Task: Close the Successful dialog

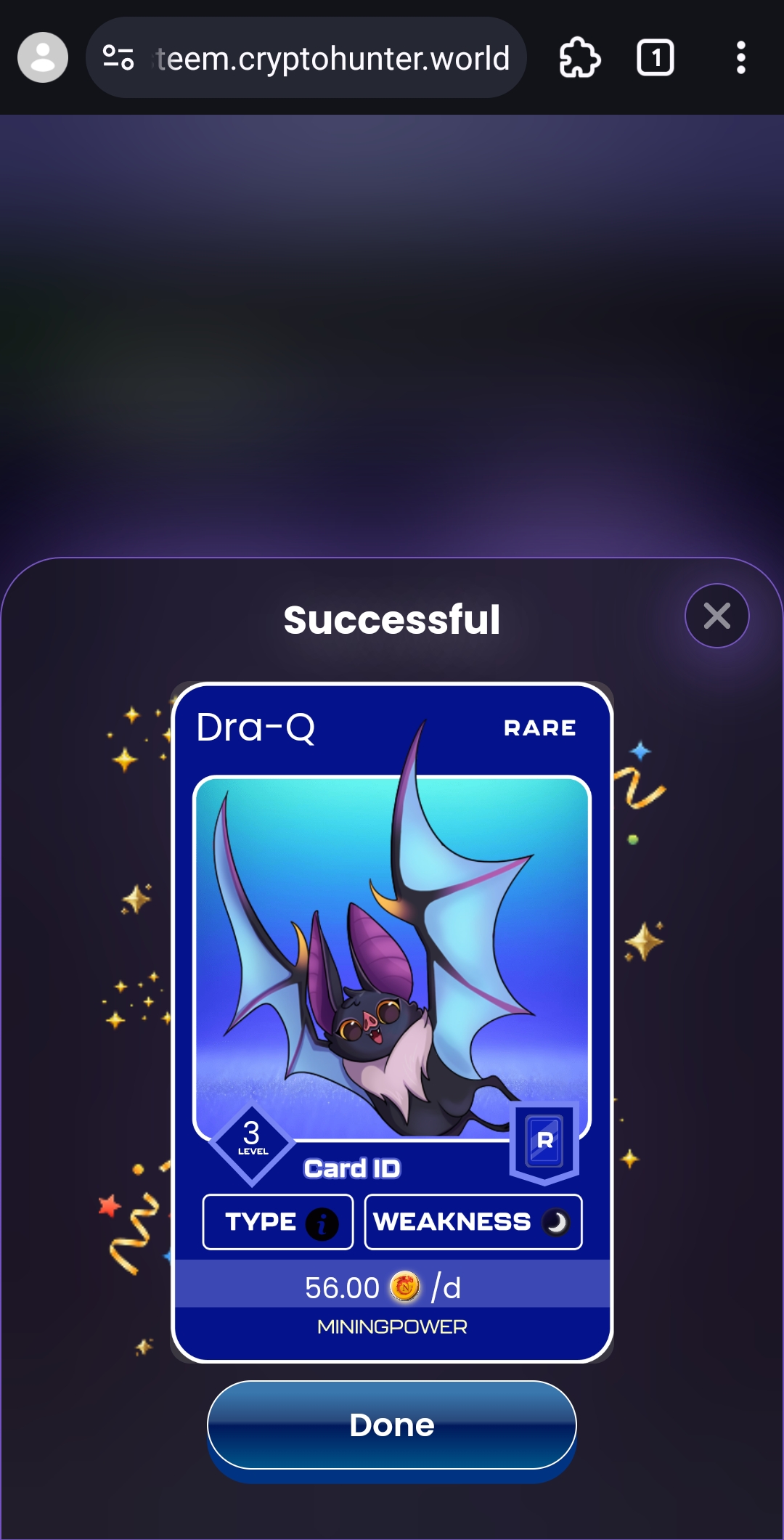Action: [716, 616]
